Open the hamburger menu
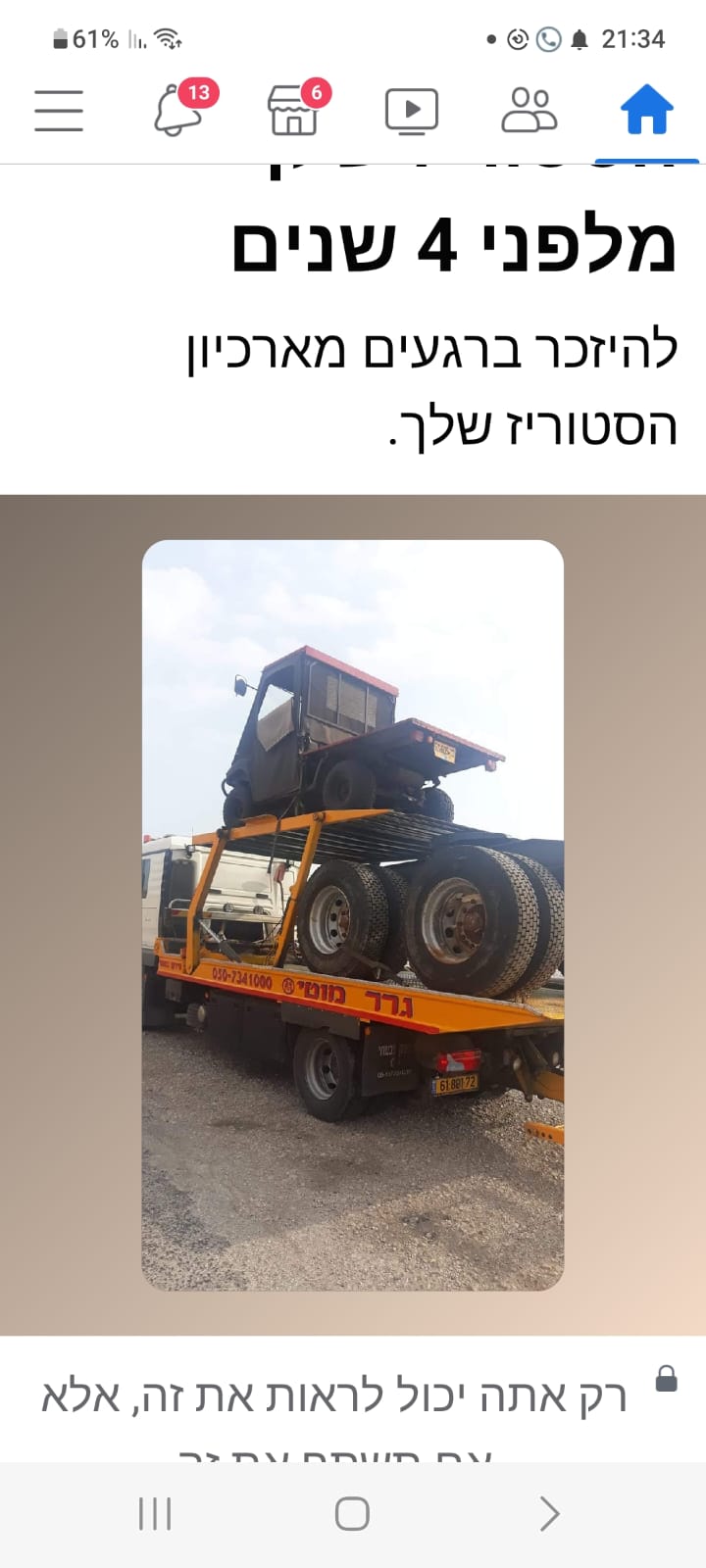The height and width of the screenshot is (1568, 706). pyautogui.click(x=59, y=110)
